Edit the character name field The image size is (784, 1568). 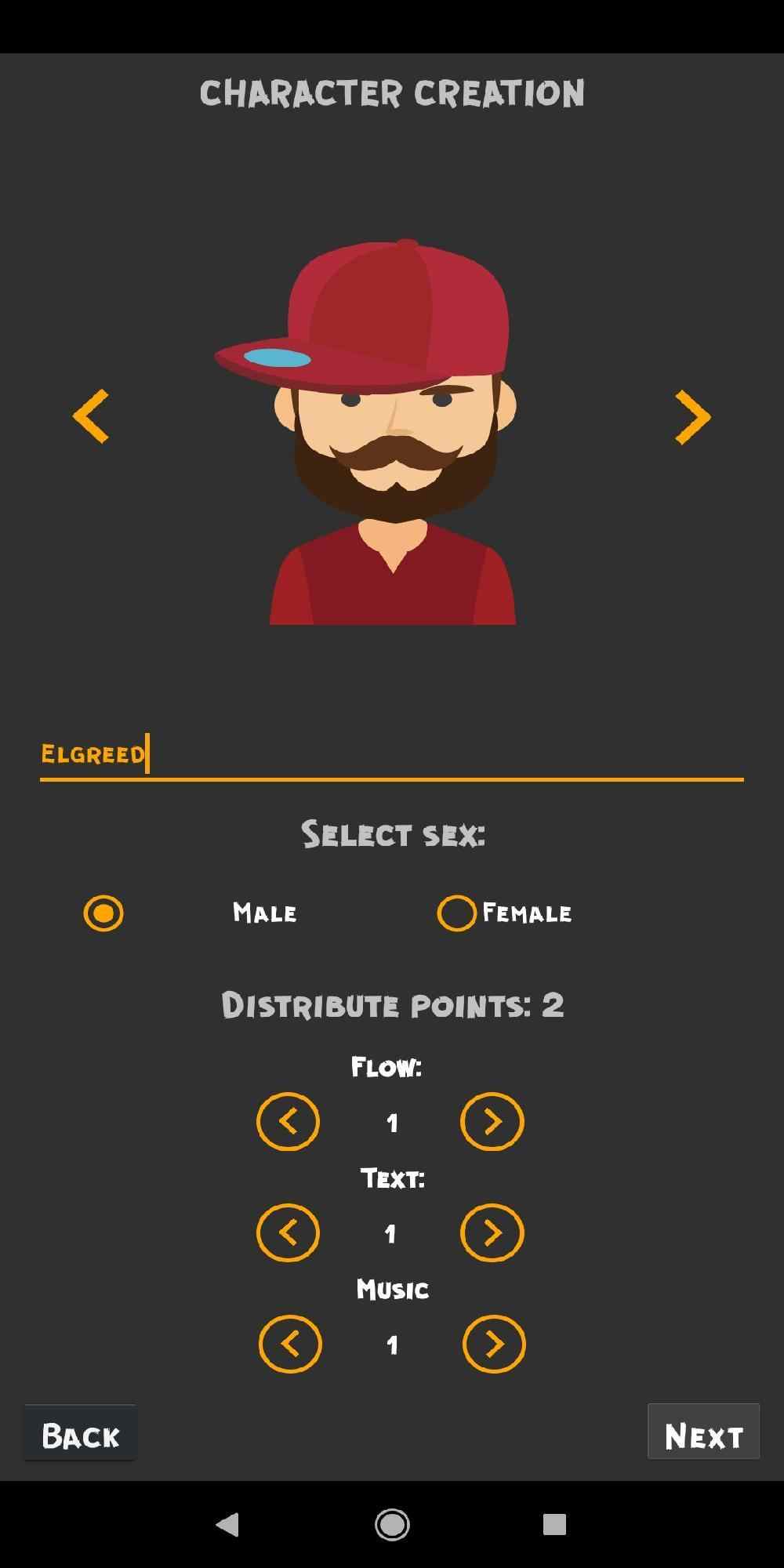click(x=390, y=754)
